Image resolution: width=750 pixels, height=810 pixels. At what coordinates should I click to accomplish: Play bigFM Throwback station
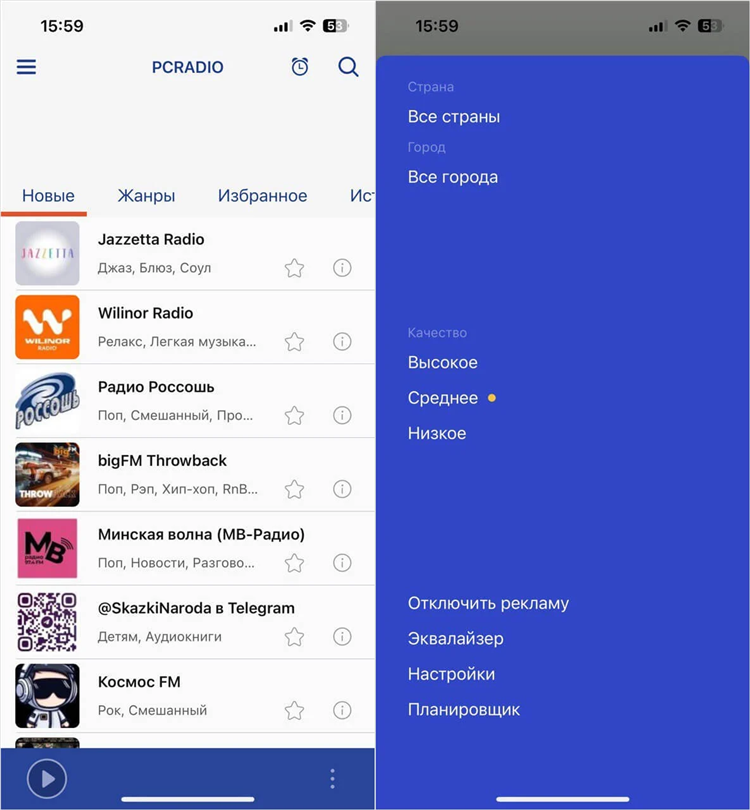(x=162, y=461)
